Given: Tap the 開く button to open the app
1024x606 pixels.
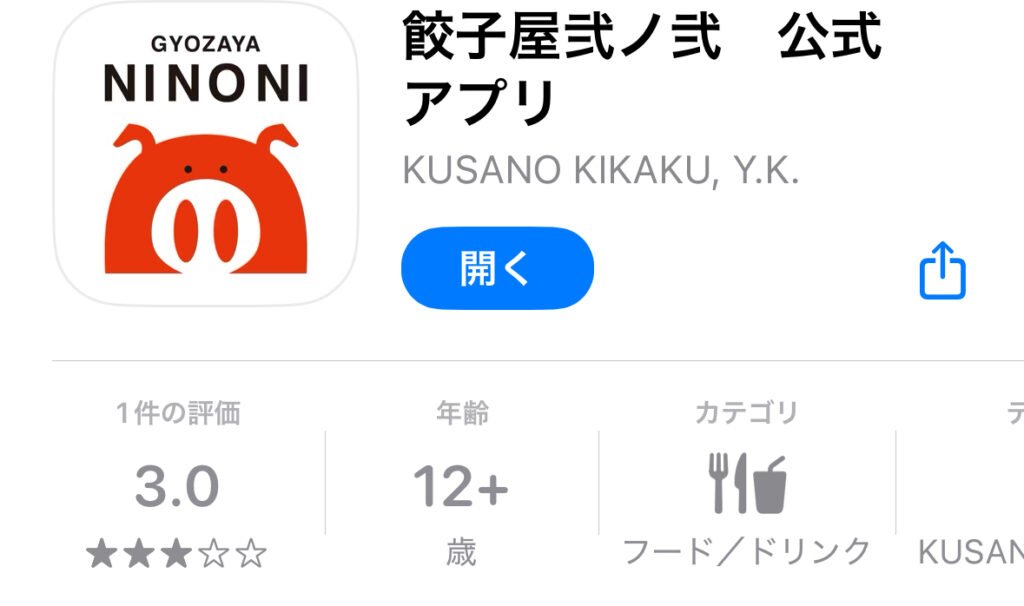Looking at the screenshot, I should (x=497, y=268).
